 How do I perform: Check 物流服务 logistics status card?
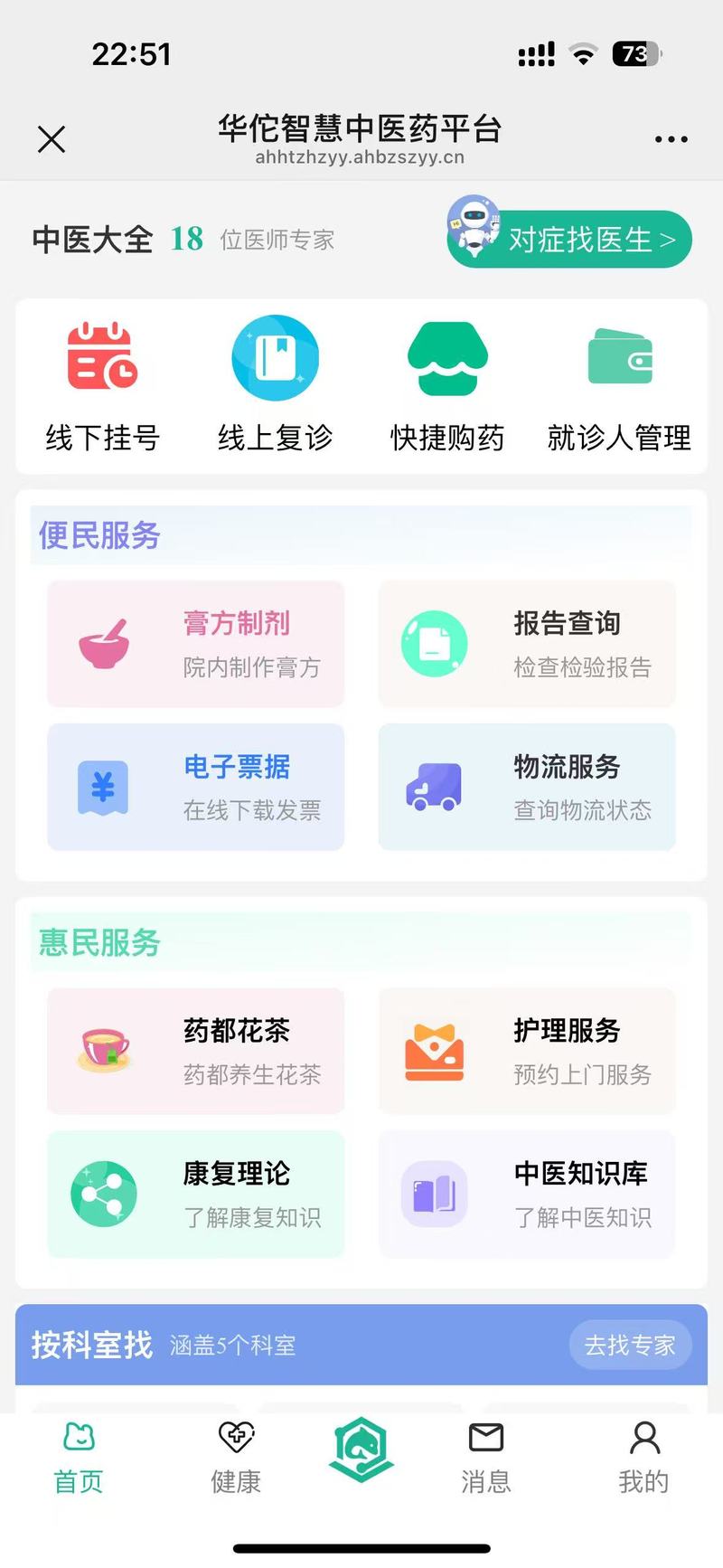click(527, 787)
